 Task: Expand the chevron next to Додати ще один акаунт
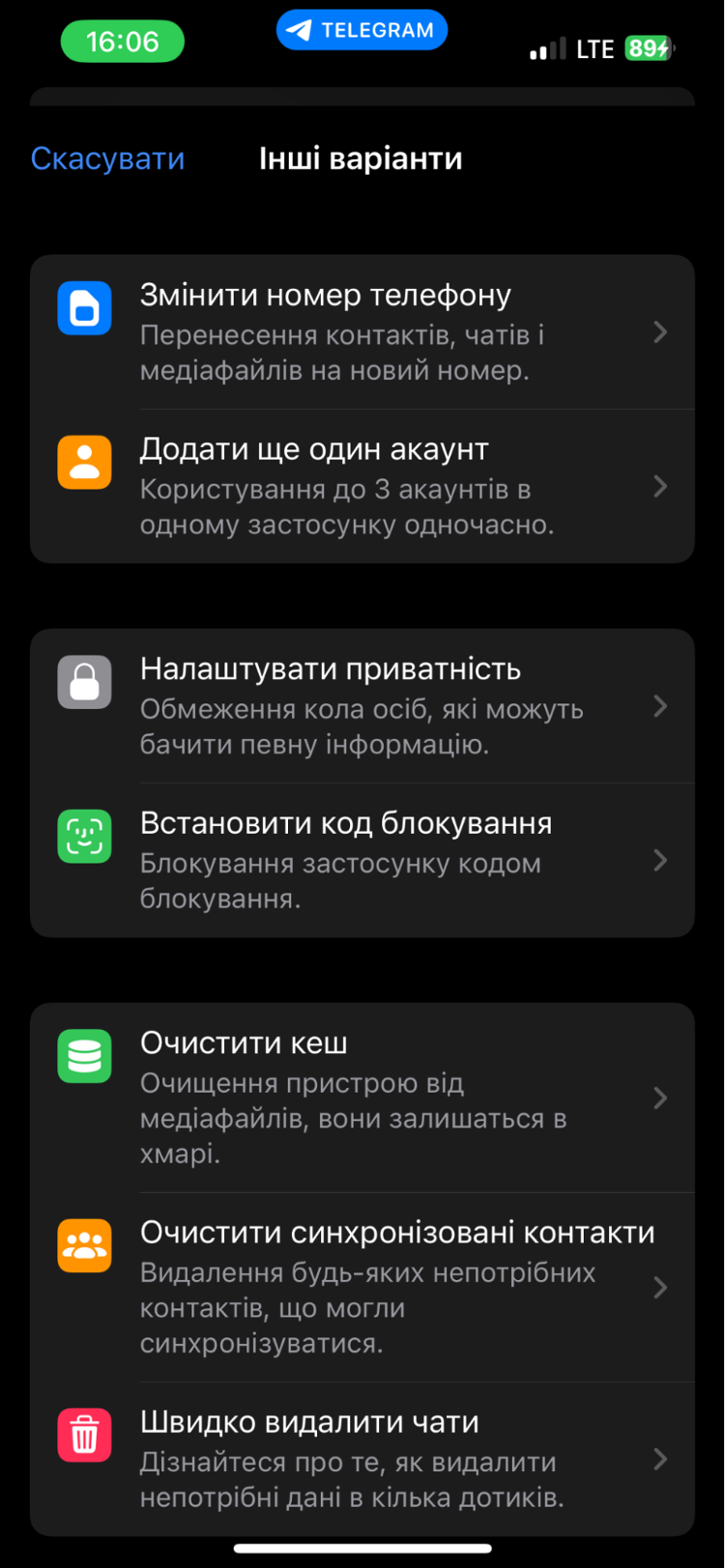coord(660,487)
